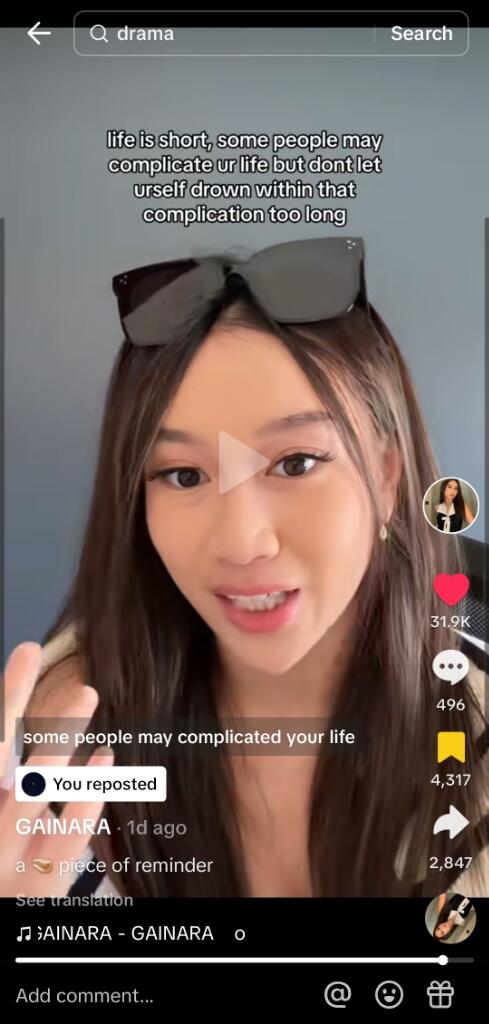Open the creator's profile picture
489x1024 pixels.
click(451, 505)
